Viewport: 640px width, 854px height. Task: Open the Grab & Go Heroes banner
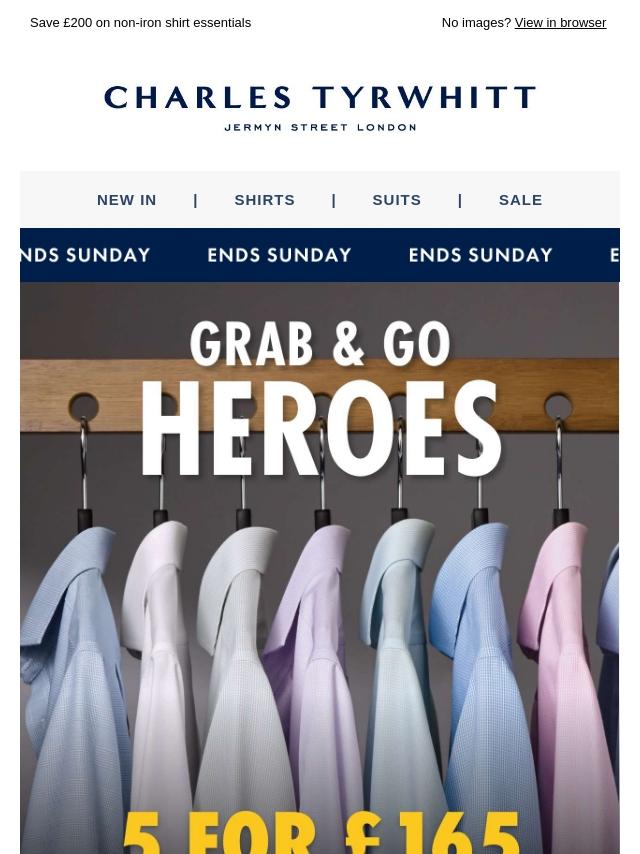pyautogui.click(x=320, y=570)
